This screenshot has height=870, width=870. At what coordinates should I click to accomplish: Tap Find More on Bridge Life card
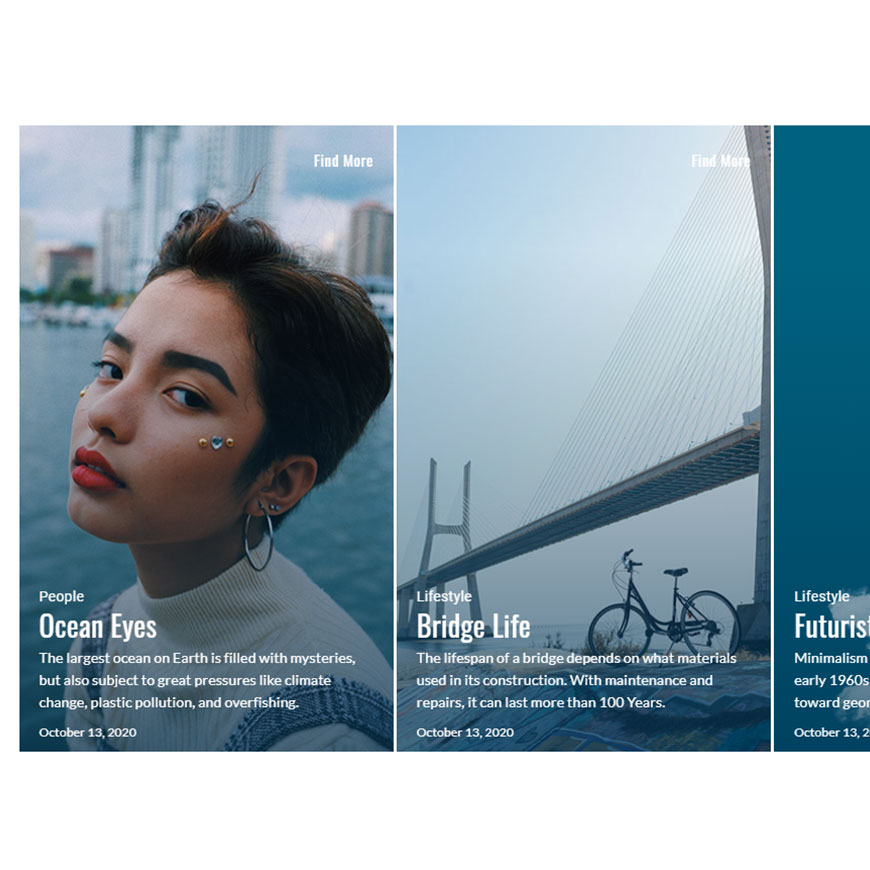720,161
